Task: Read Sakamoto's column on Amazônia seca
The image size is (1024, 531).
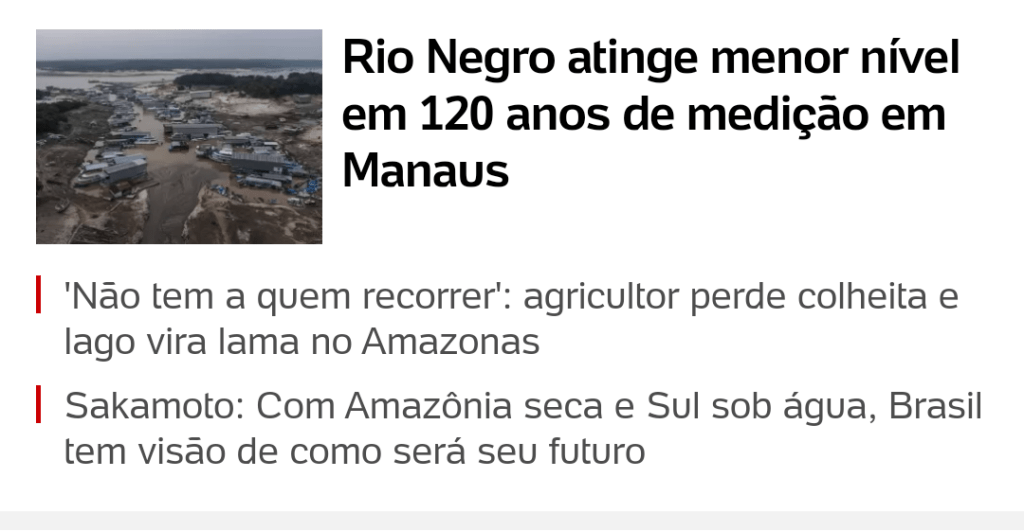Action: (522, 430)
